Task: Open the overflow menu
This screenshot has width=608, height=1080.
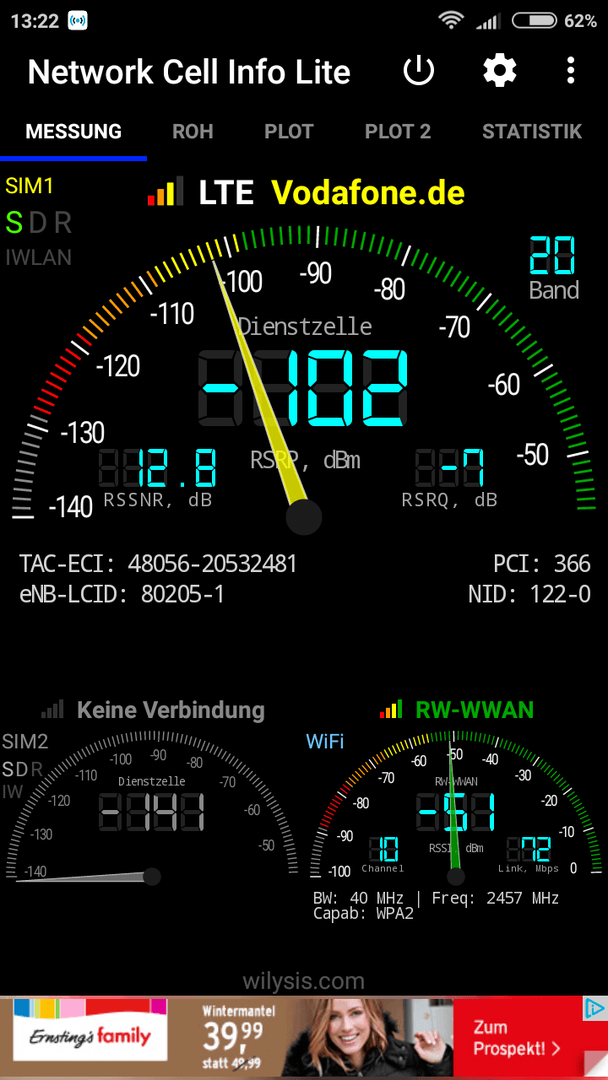Action: point(570,71)
